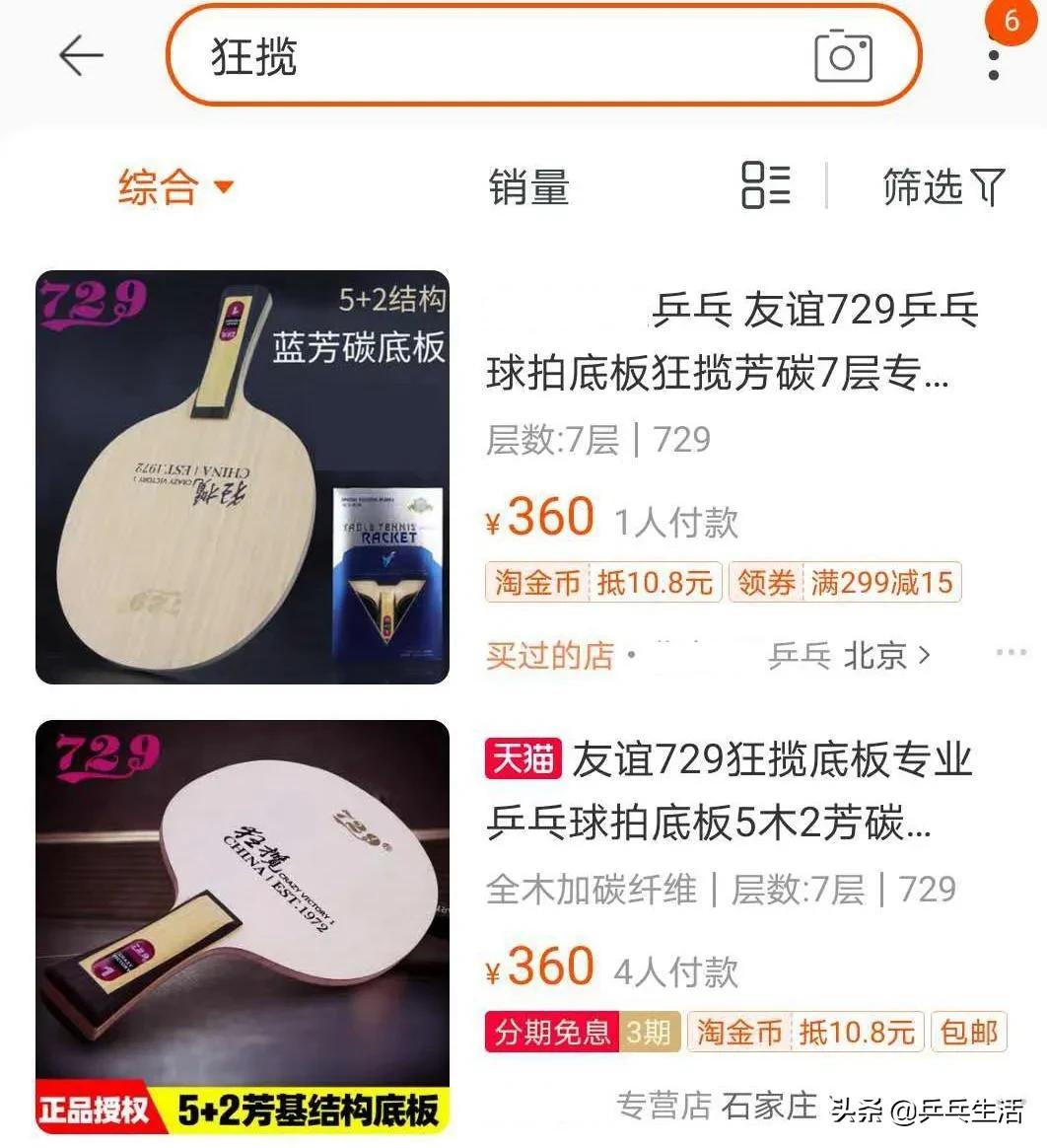Open 买过的店 store link
The width and height of the screenshot is (1047, 1148).
550,654
